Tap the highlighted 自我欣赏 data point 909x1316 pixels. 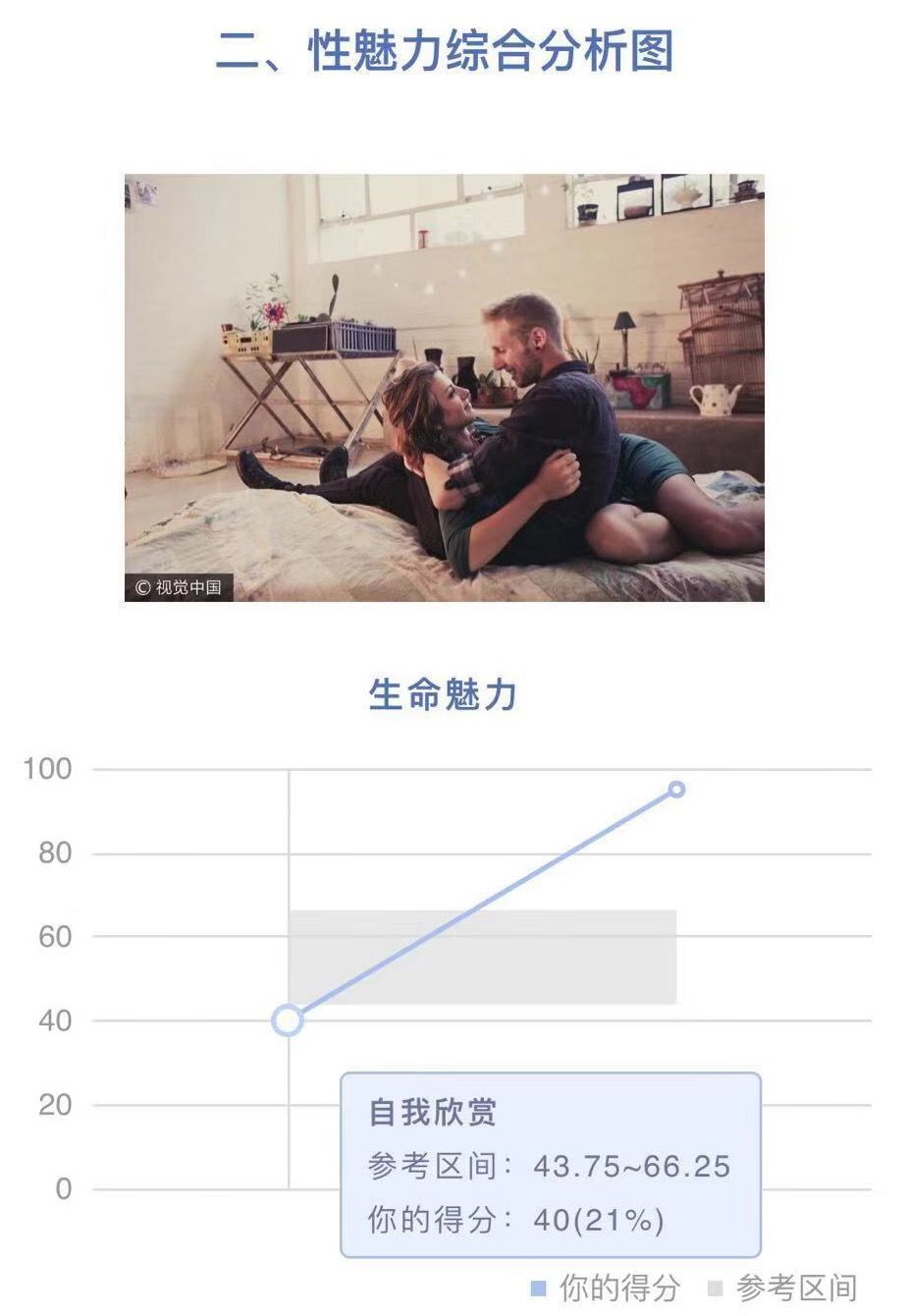[288, 1021]
